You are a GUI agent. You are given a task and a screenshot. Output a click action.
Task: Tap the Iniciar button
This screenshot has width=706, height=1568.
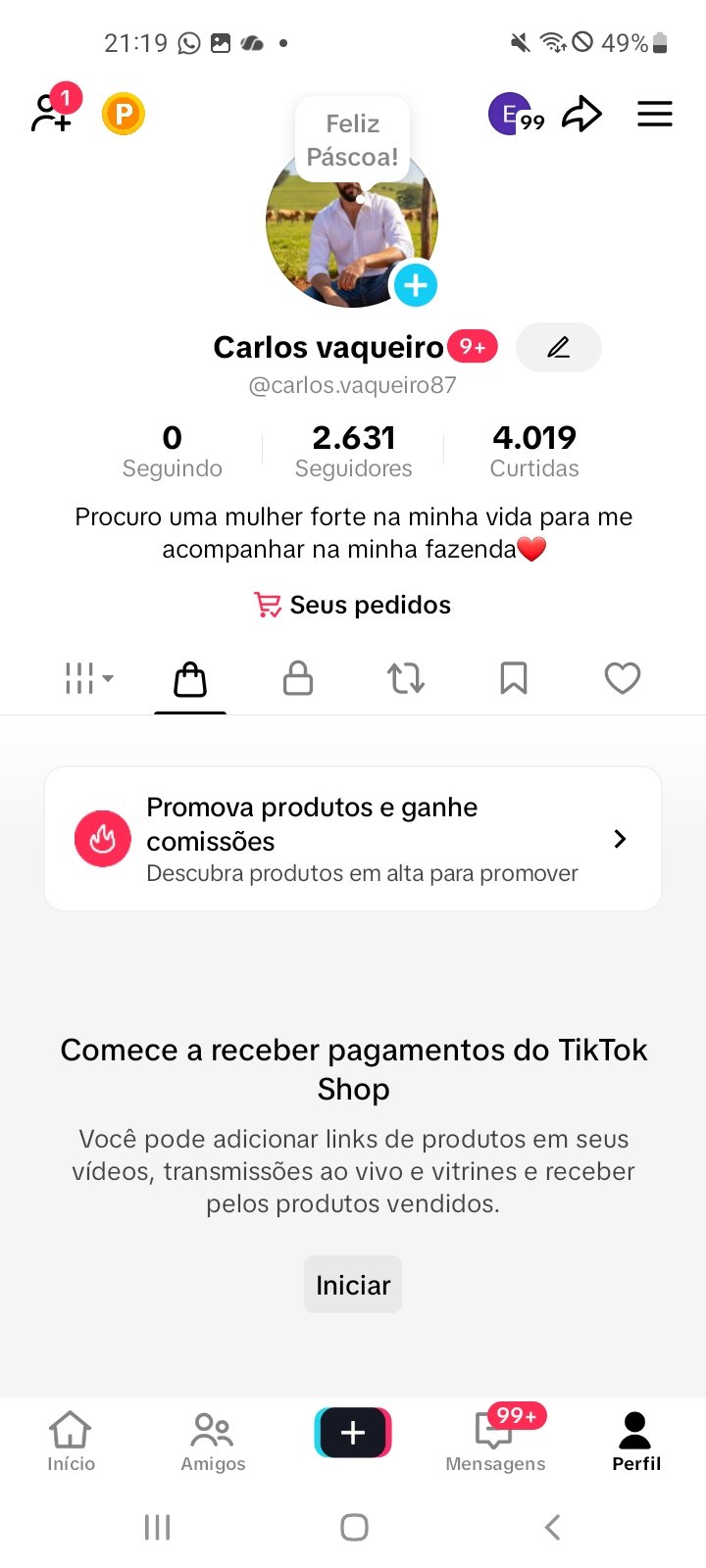point(353,1285)
